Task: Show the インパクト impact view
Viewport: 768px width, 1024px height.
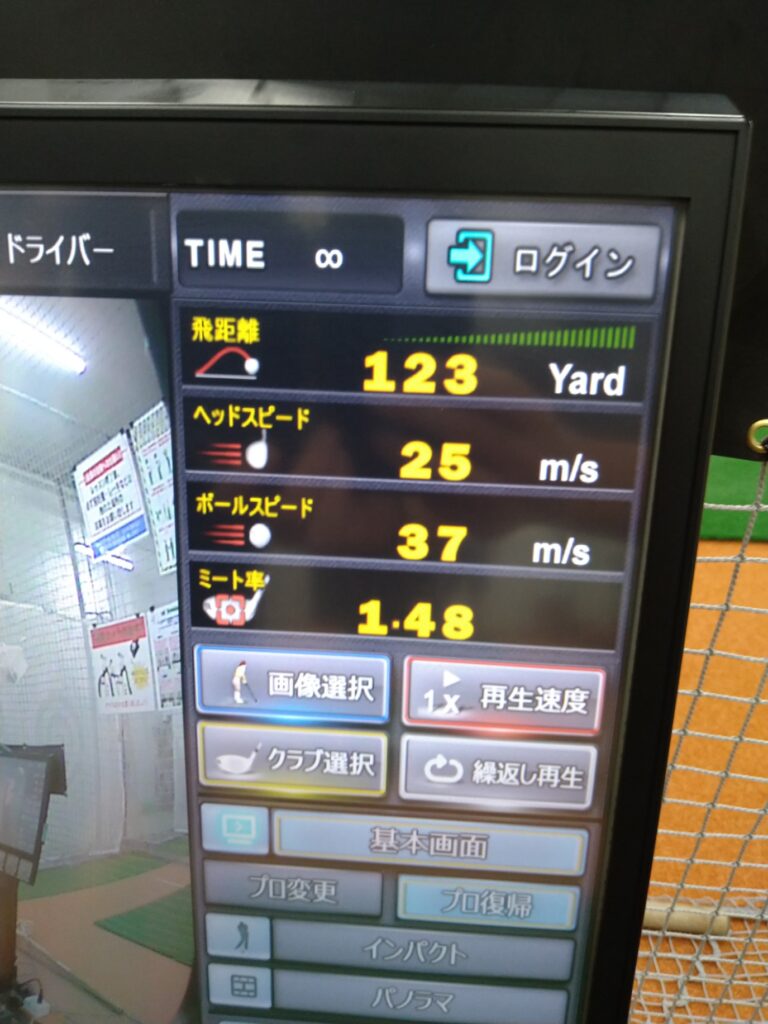Action: click(422, 949)
